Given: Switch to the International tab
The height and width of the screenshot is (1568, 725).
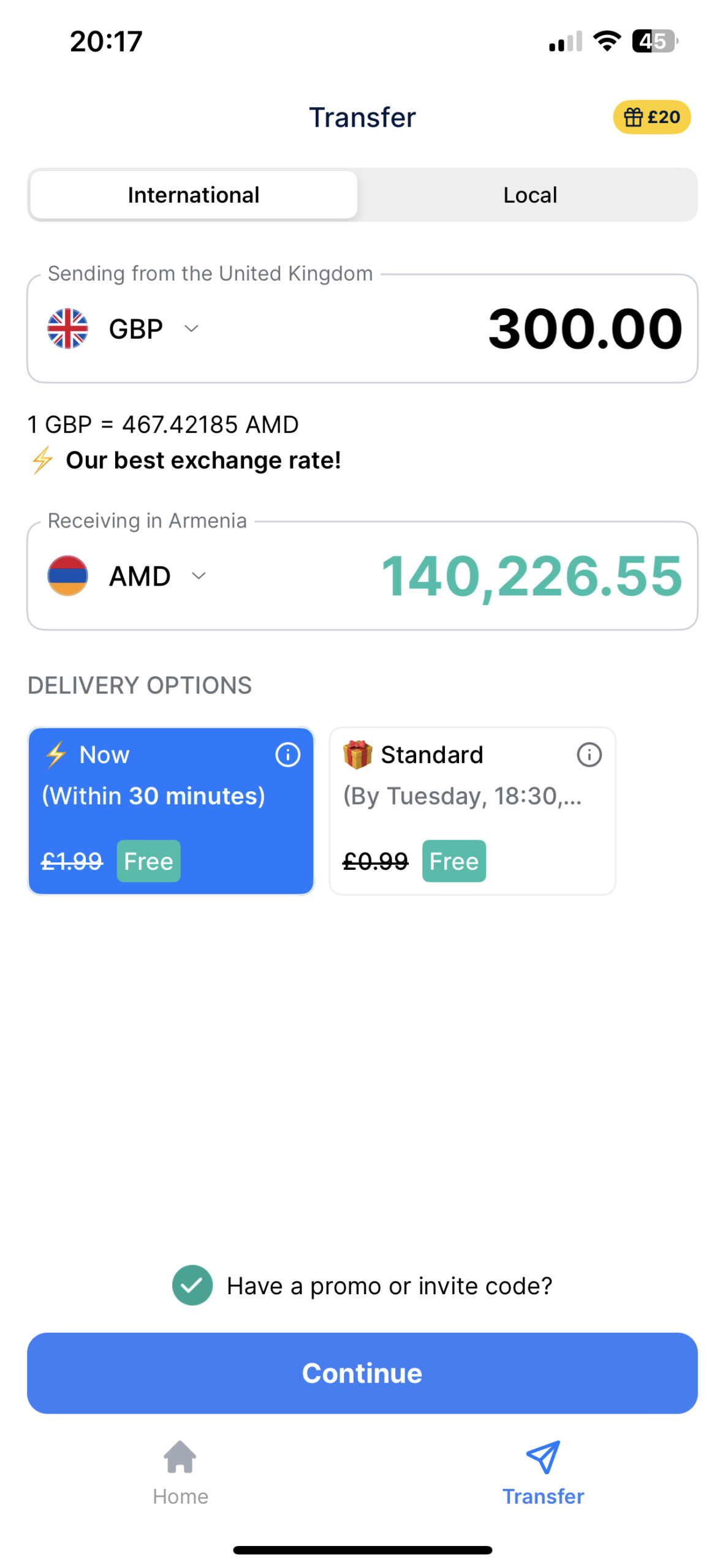Looking at the screenshot, I should coord(193,195).
